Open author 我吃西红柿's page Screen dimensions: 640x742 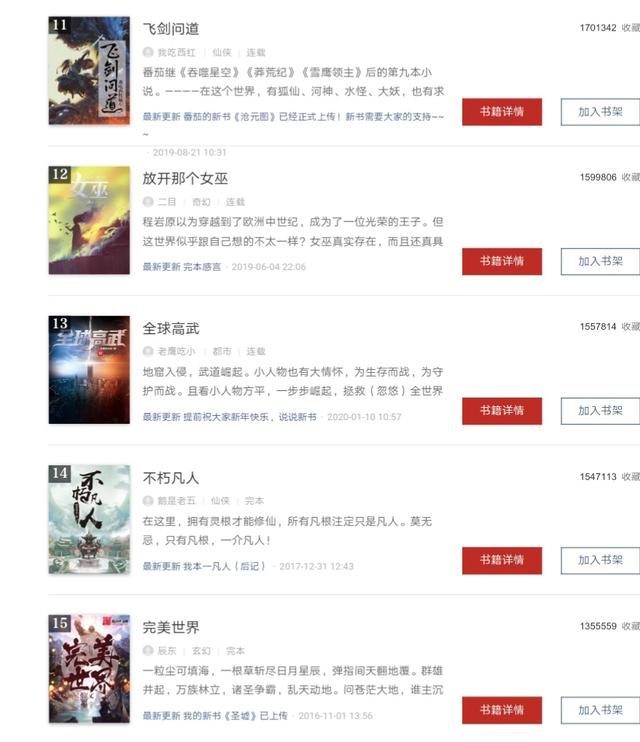pyautogui.click(x=176, y=52)
